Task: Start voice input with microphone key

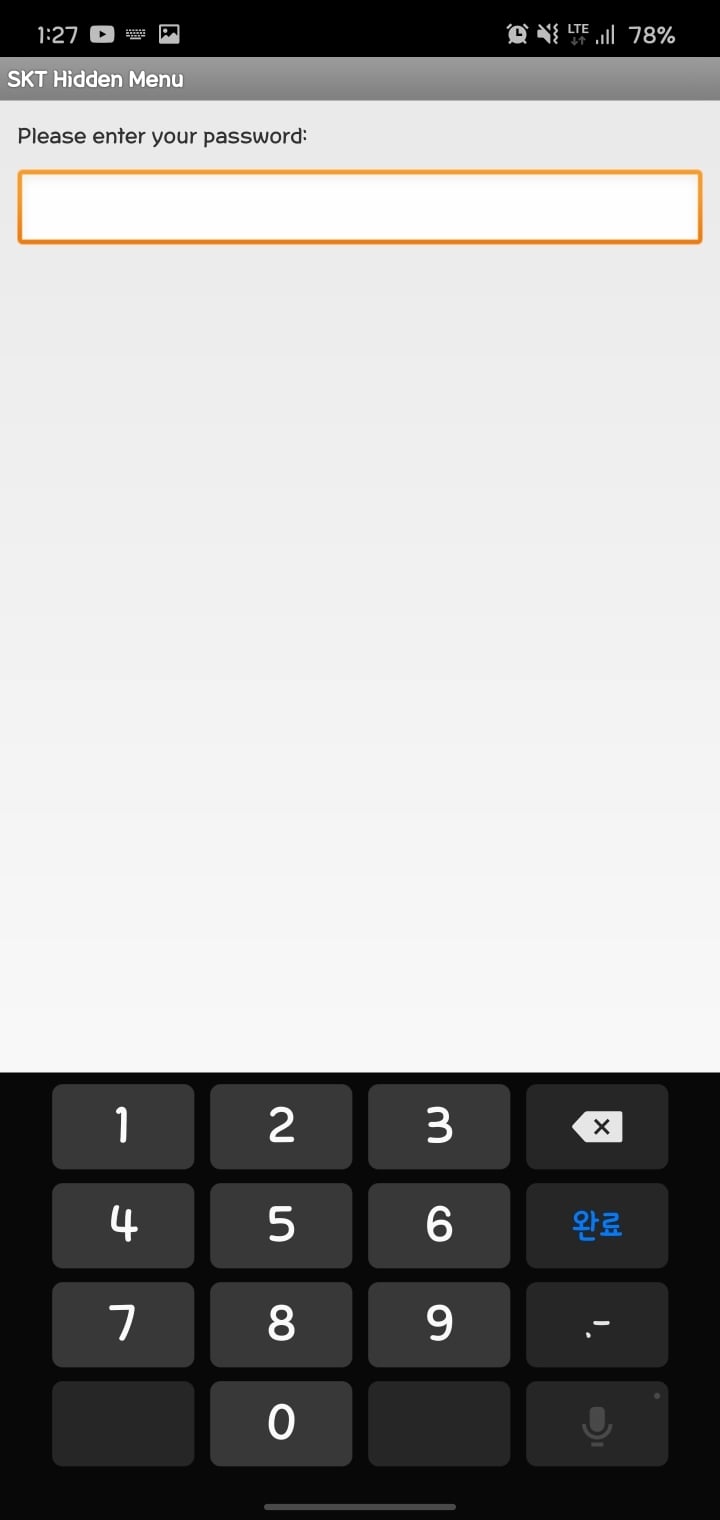Action: pos(597,1423)
